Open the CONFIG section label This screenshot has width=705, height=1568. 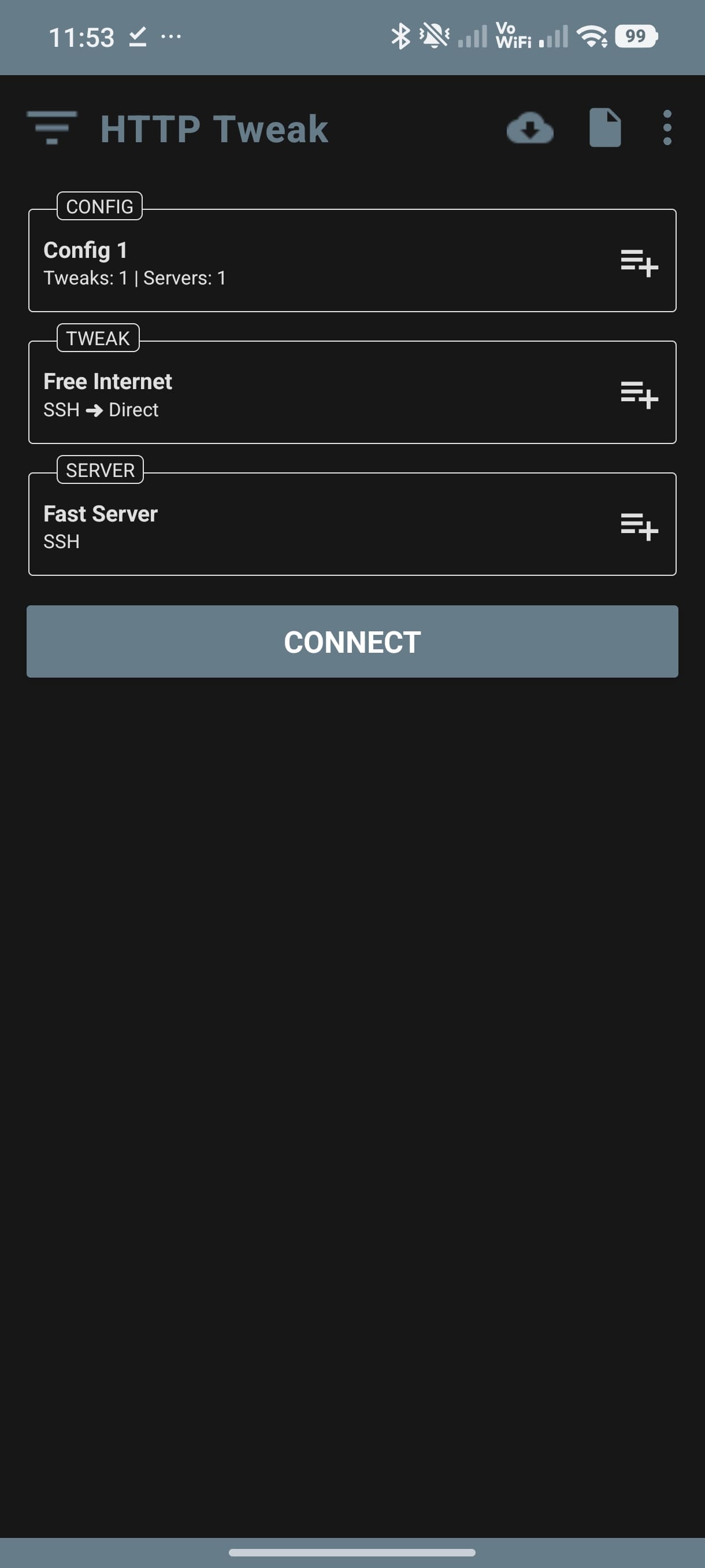99,206
